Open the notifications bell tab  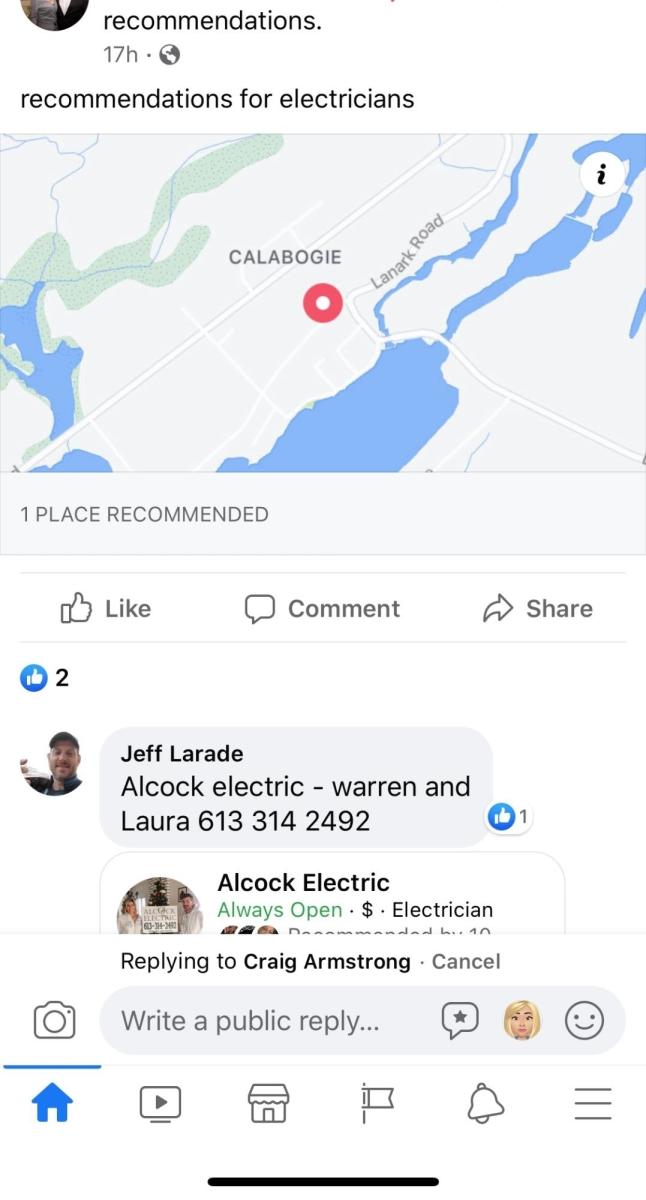(x=486, y=1103)
